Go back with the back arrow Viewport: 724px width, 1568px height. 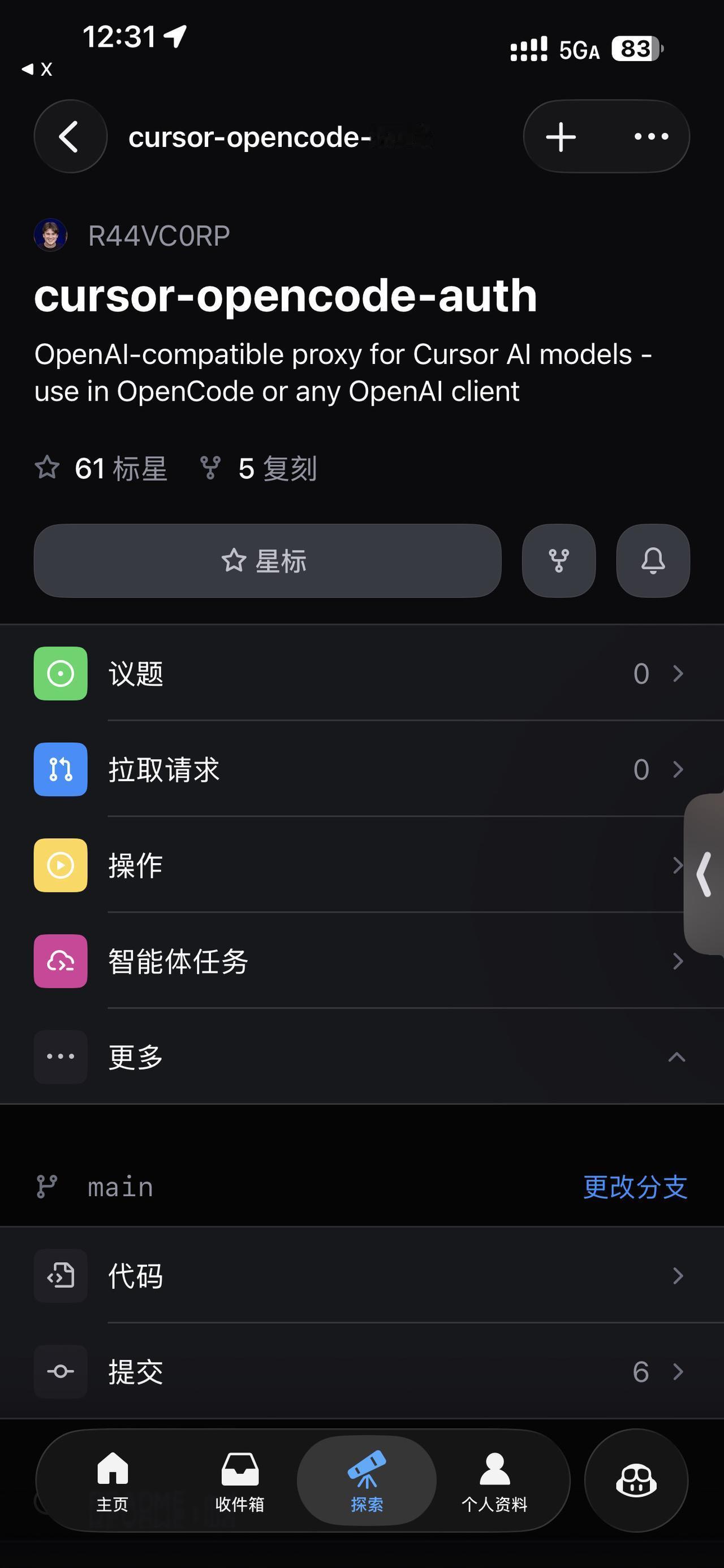(x=70, y=136)
